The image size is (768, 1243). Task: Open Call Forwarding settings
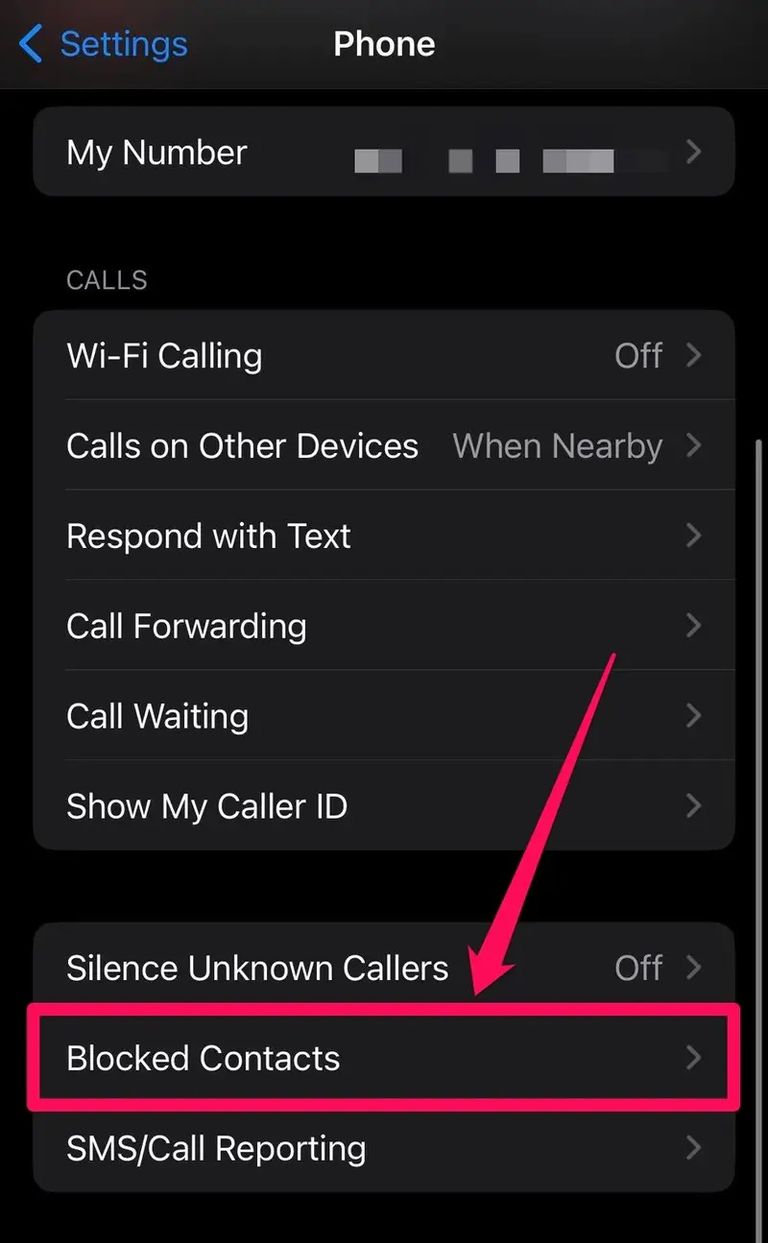[x=384, y=626]
